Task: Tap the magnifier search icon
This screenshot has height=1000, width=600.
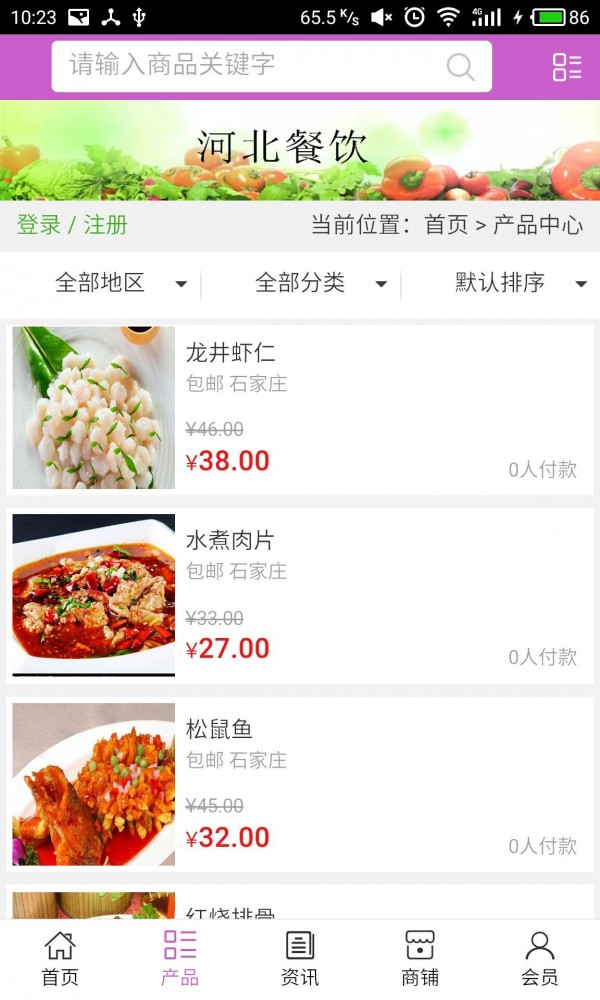Action: 460,67
